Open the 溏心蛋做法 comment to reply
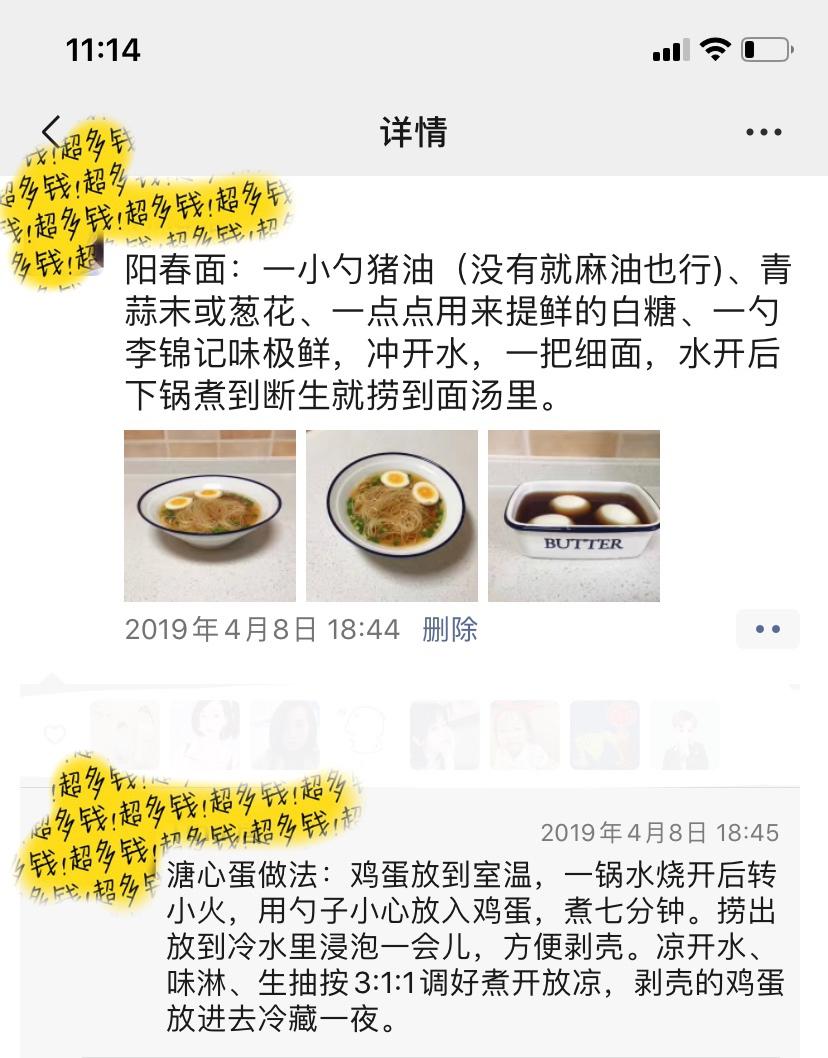 [x=470, y=946]
